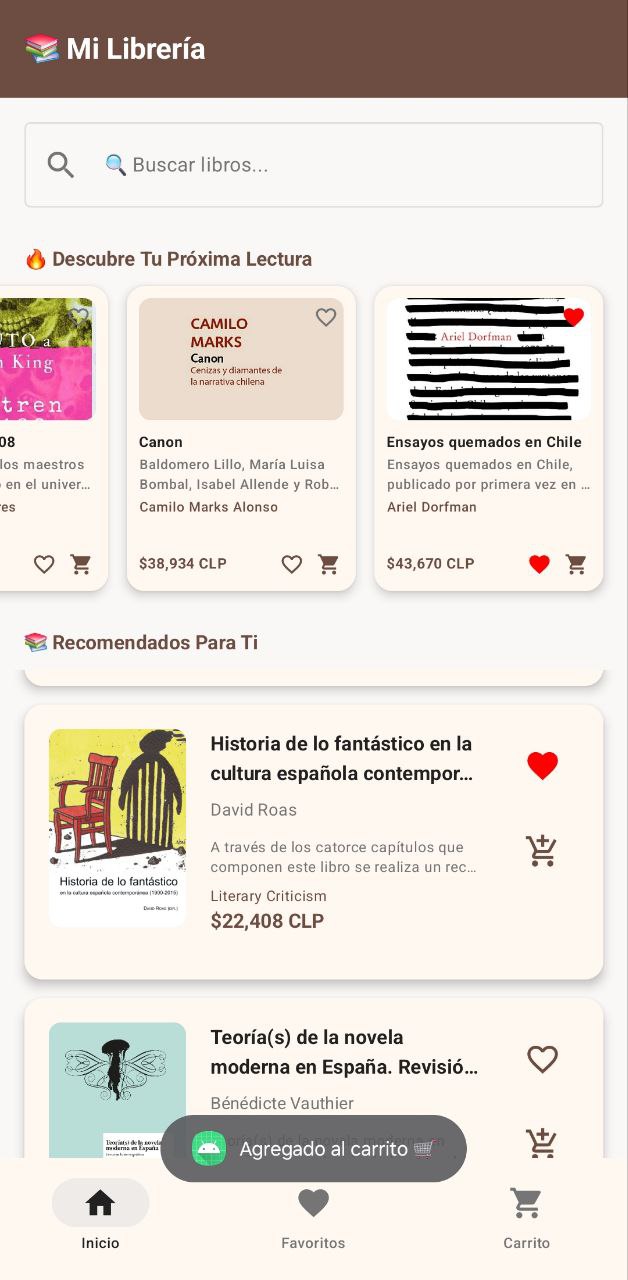
Task: Add Ensayos quemados en Chile to cart
Action: click(576, 564)
